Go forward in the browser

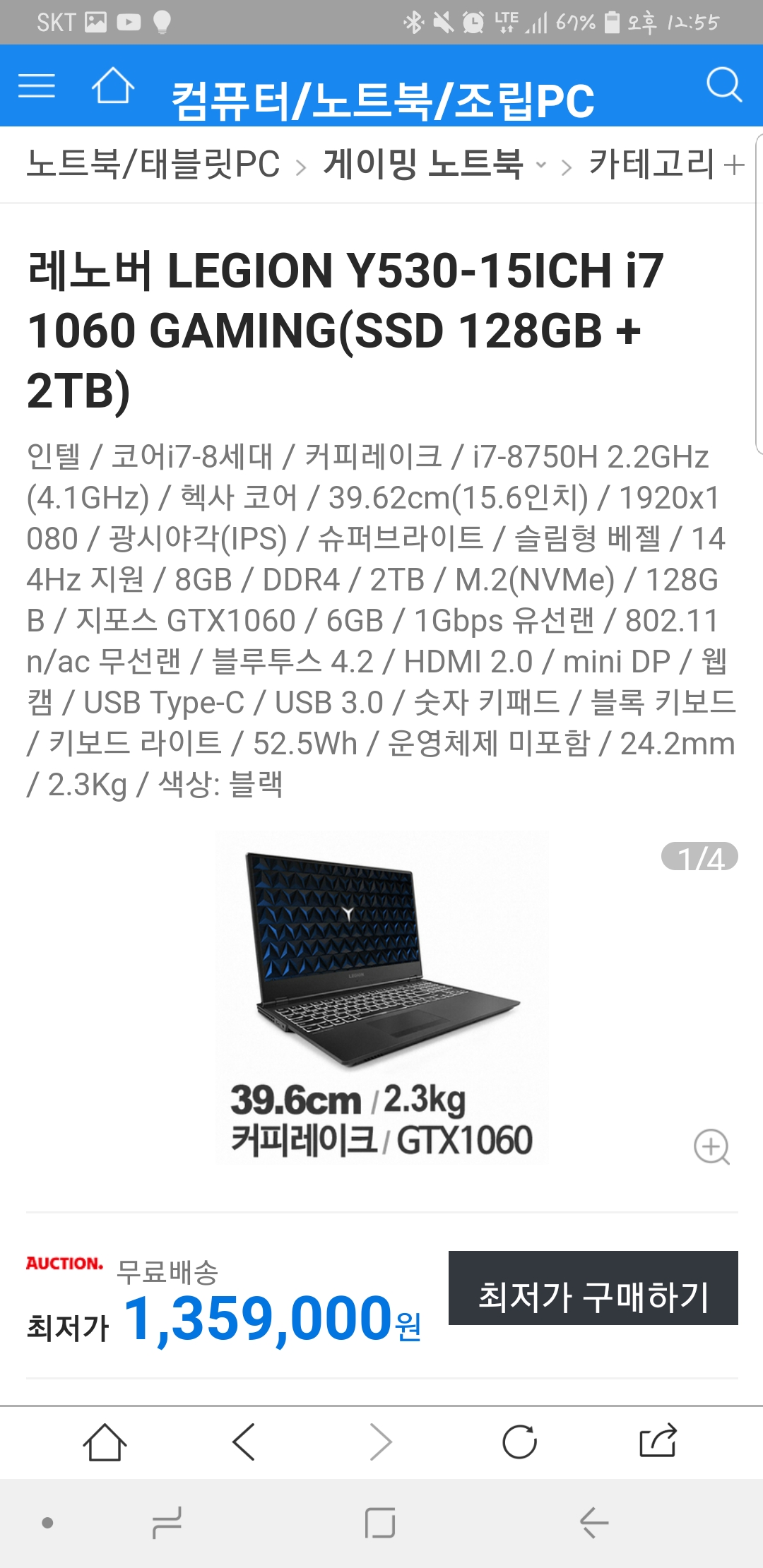coord(381,1442)
